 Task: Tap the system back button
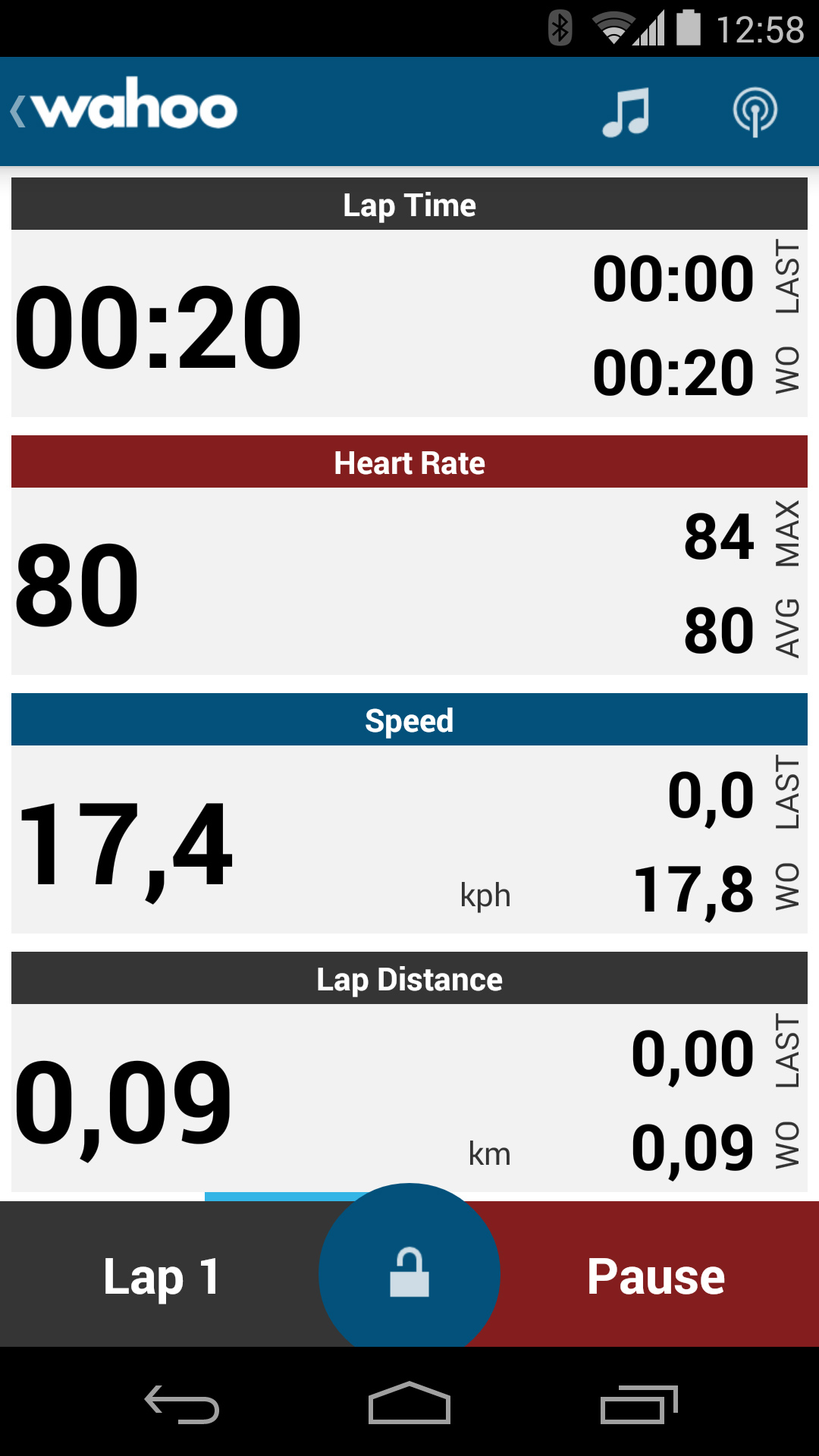[x=182, y=1404]
